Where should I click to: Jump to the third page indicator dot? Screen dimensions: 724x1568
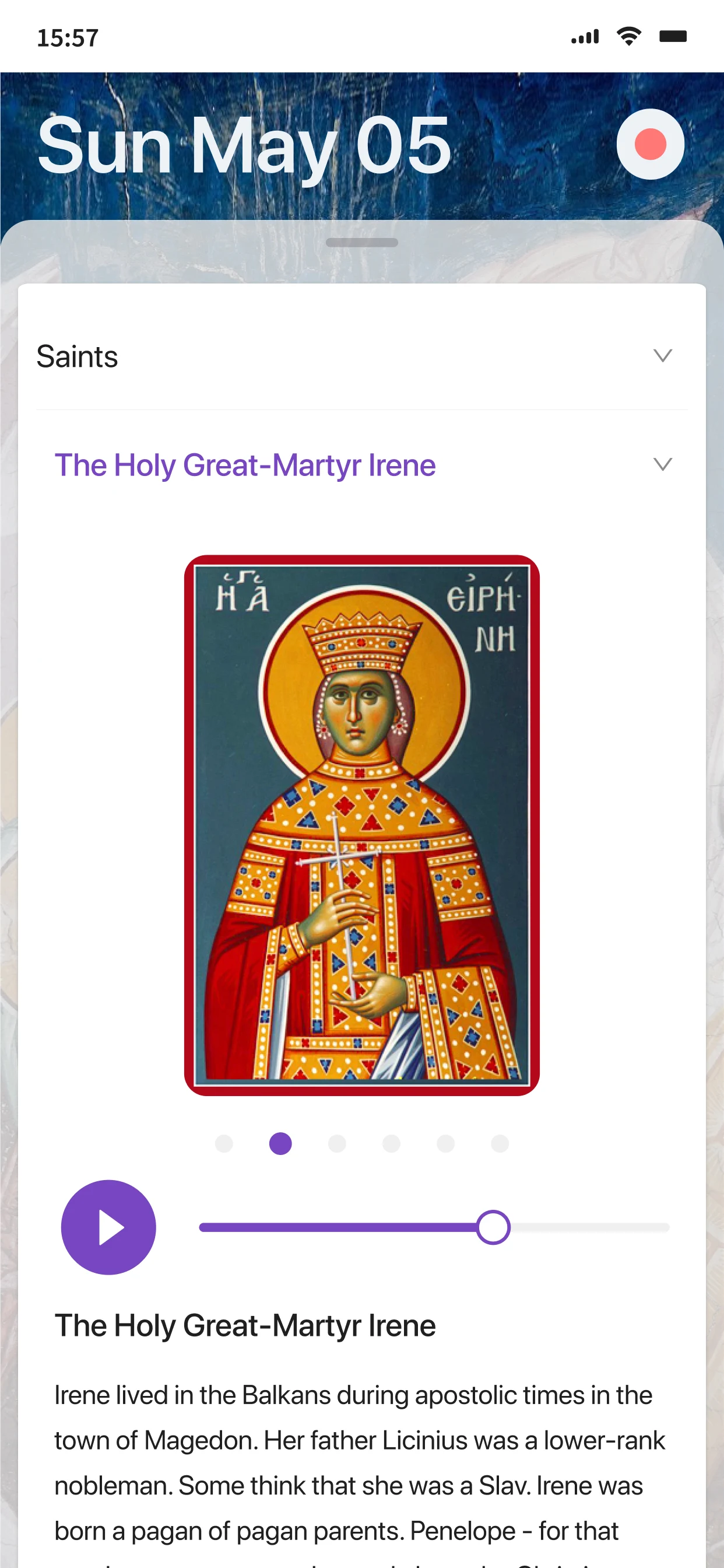tap(336, 1143)
